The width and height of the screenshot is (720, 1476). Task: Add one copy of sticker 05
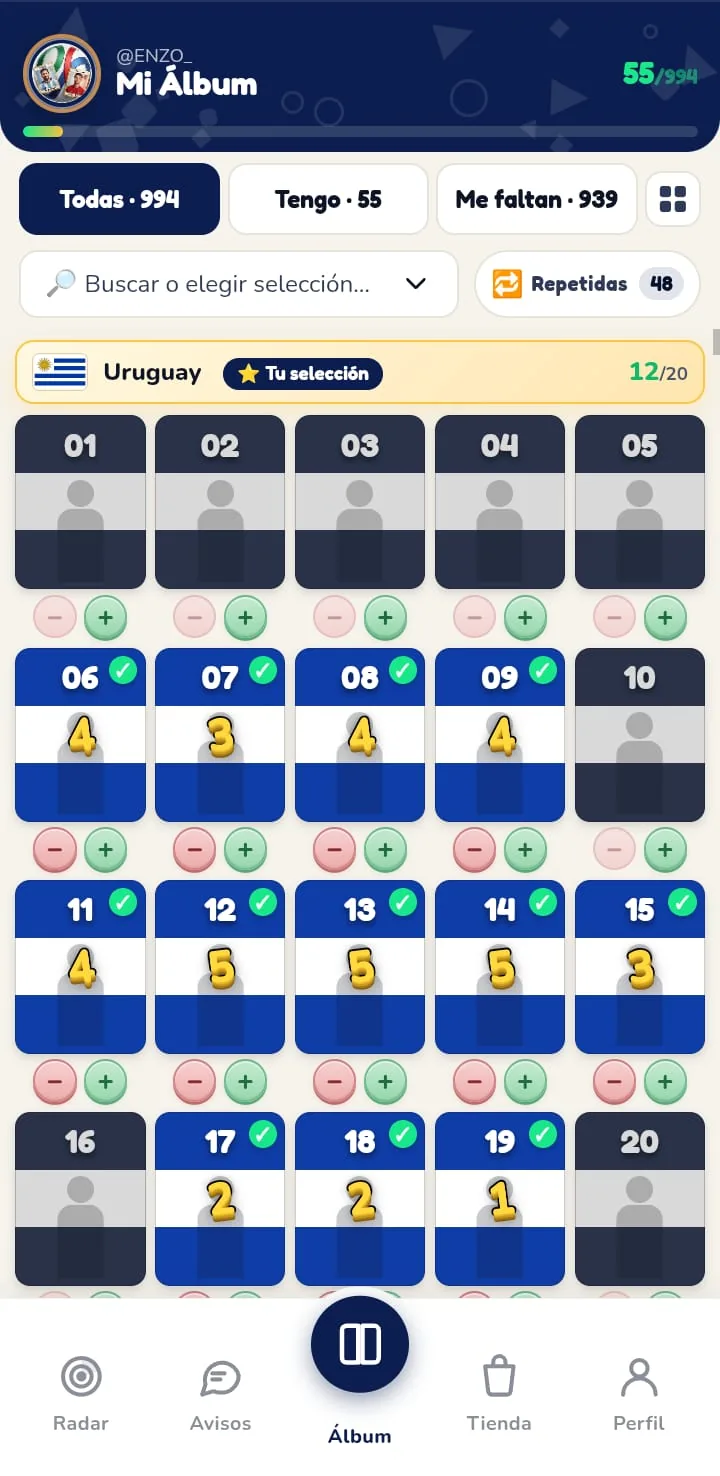pos(665,618)
